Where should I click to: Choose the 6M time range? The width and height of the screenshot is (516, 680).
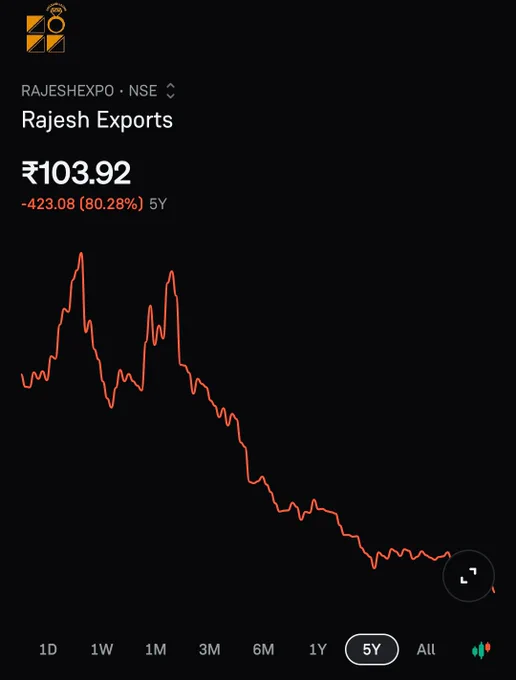[x=263, y=649]
